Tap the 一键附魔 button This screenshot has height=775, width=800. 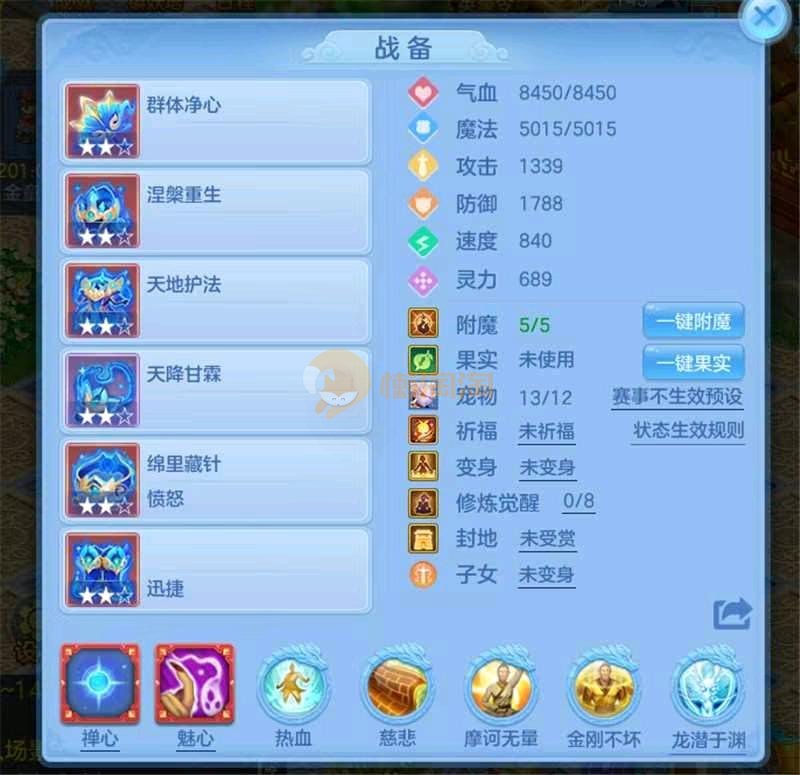tap(693, 321)
